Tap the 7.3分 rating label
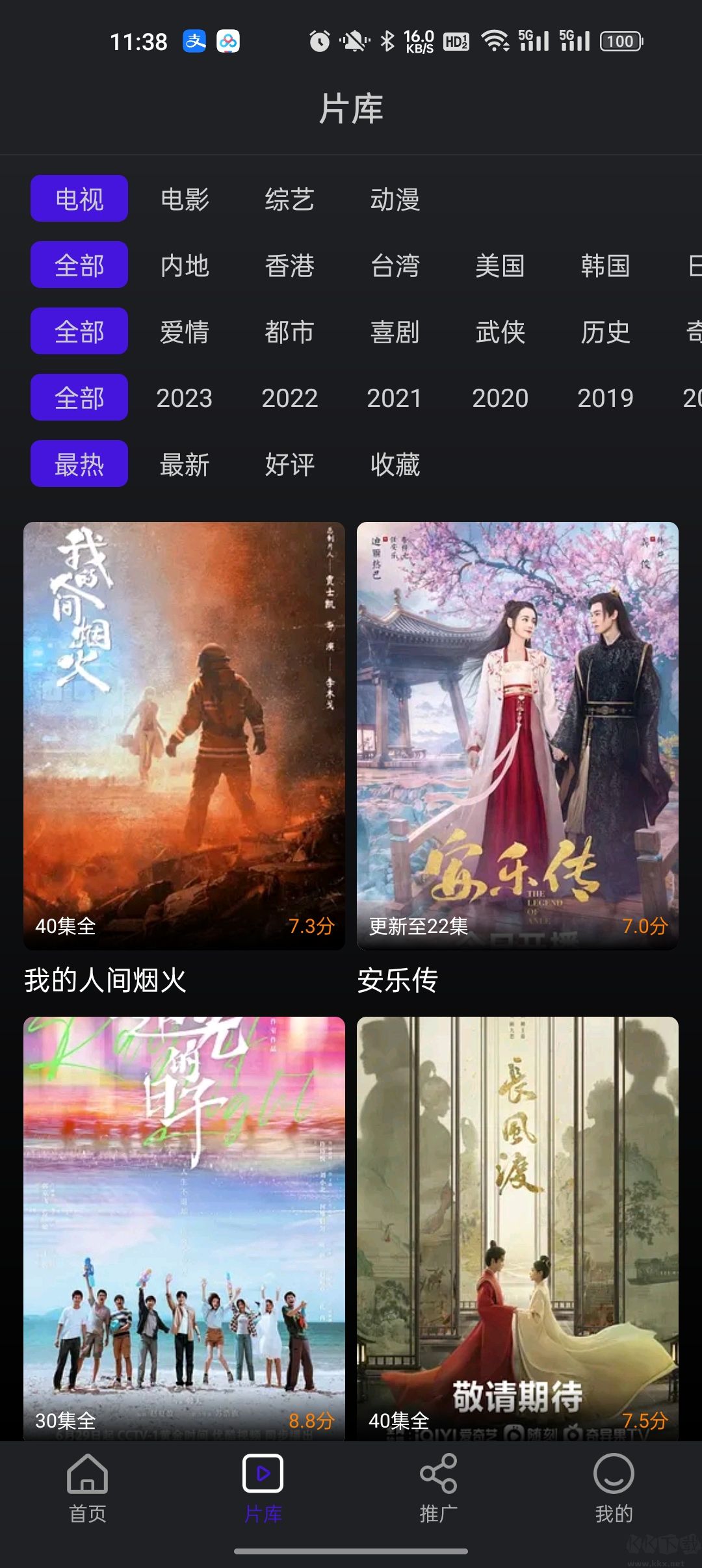This screenshot has width=702, height=1568. (311, 927)
